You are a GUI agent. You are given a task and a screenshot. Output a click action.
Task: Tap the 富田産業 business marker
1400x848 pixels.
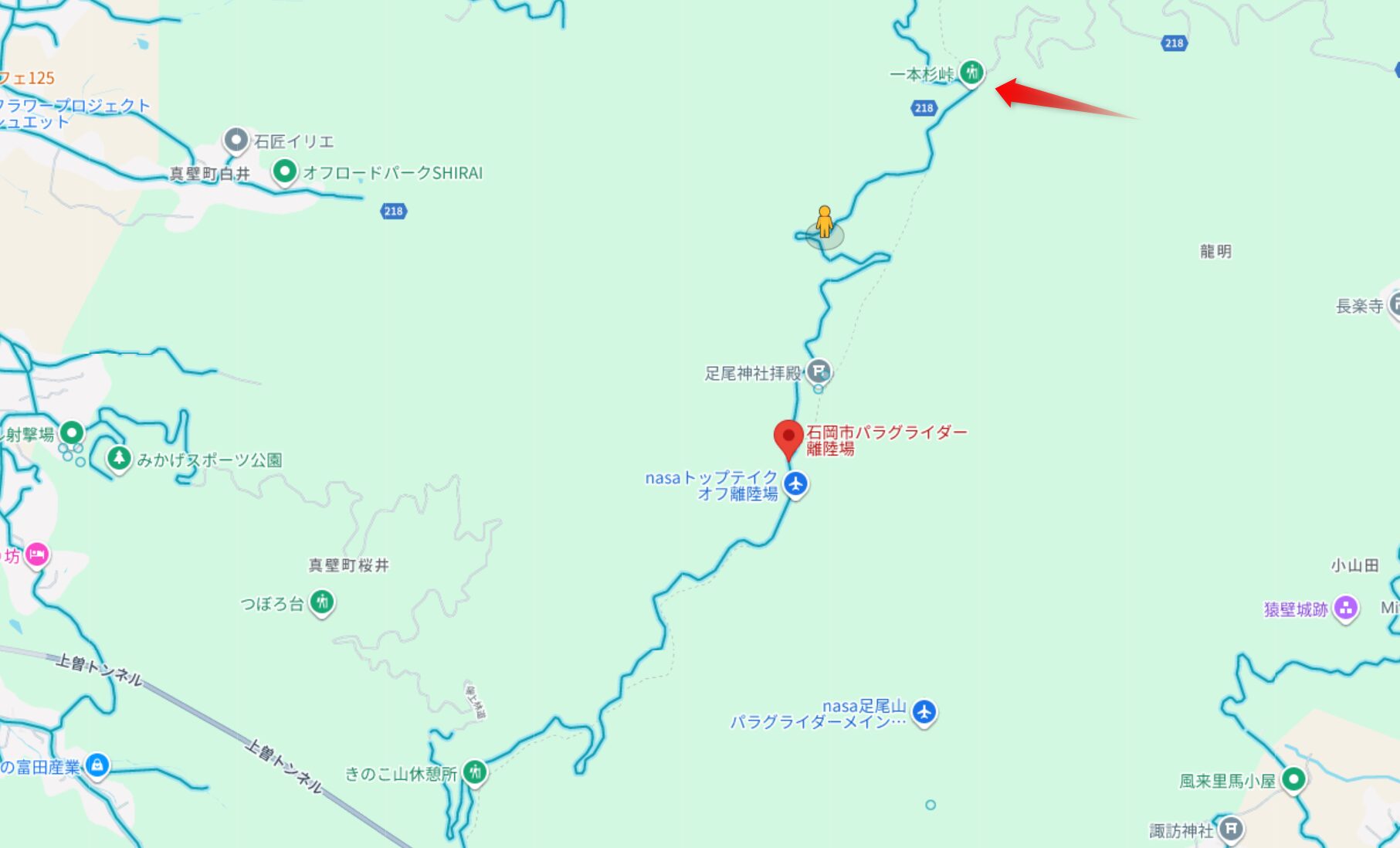(97, 765)
